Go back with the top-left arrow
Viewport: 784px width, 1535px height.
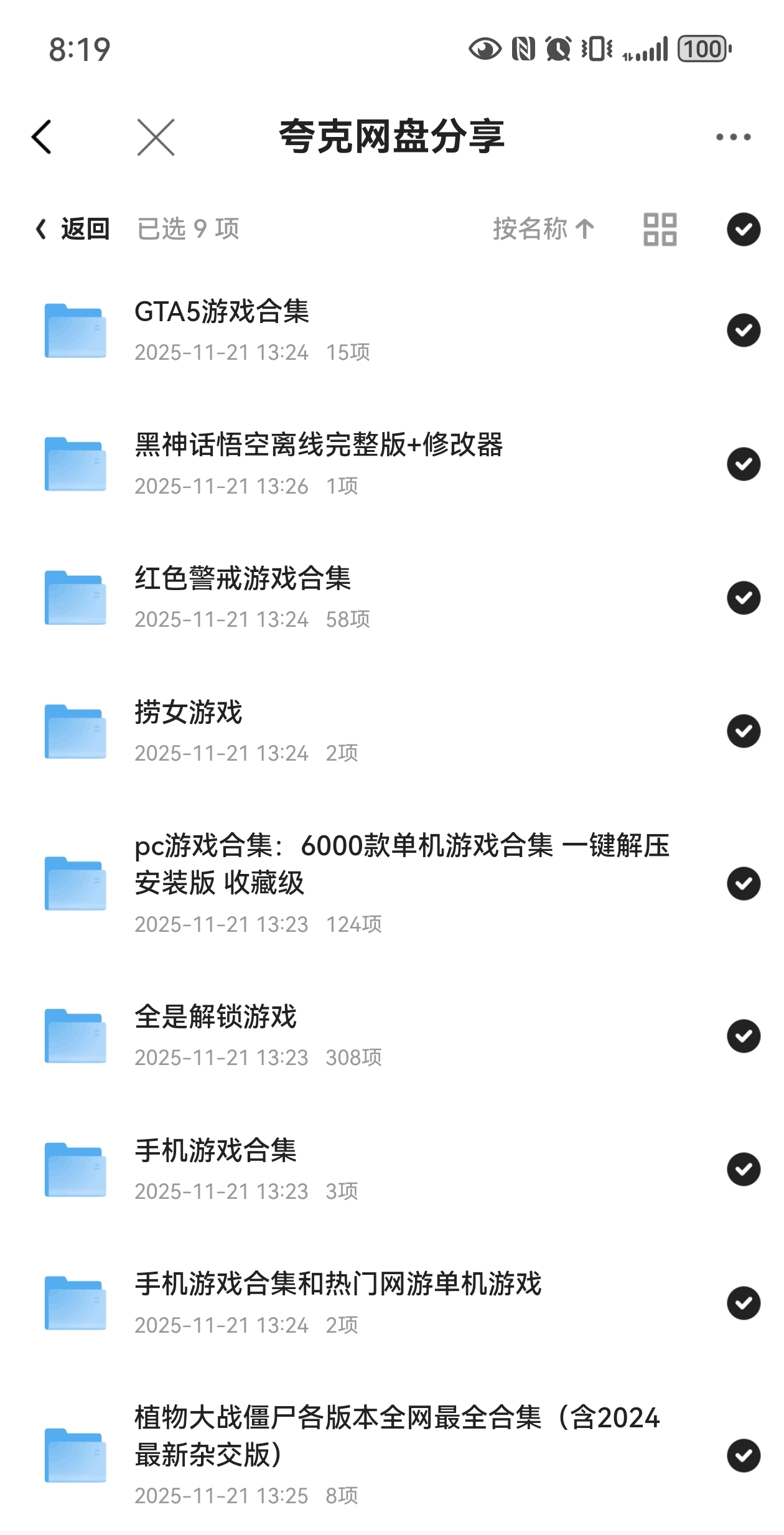coord(42,137)
